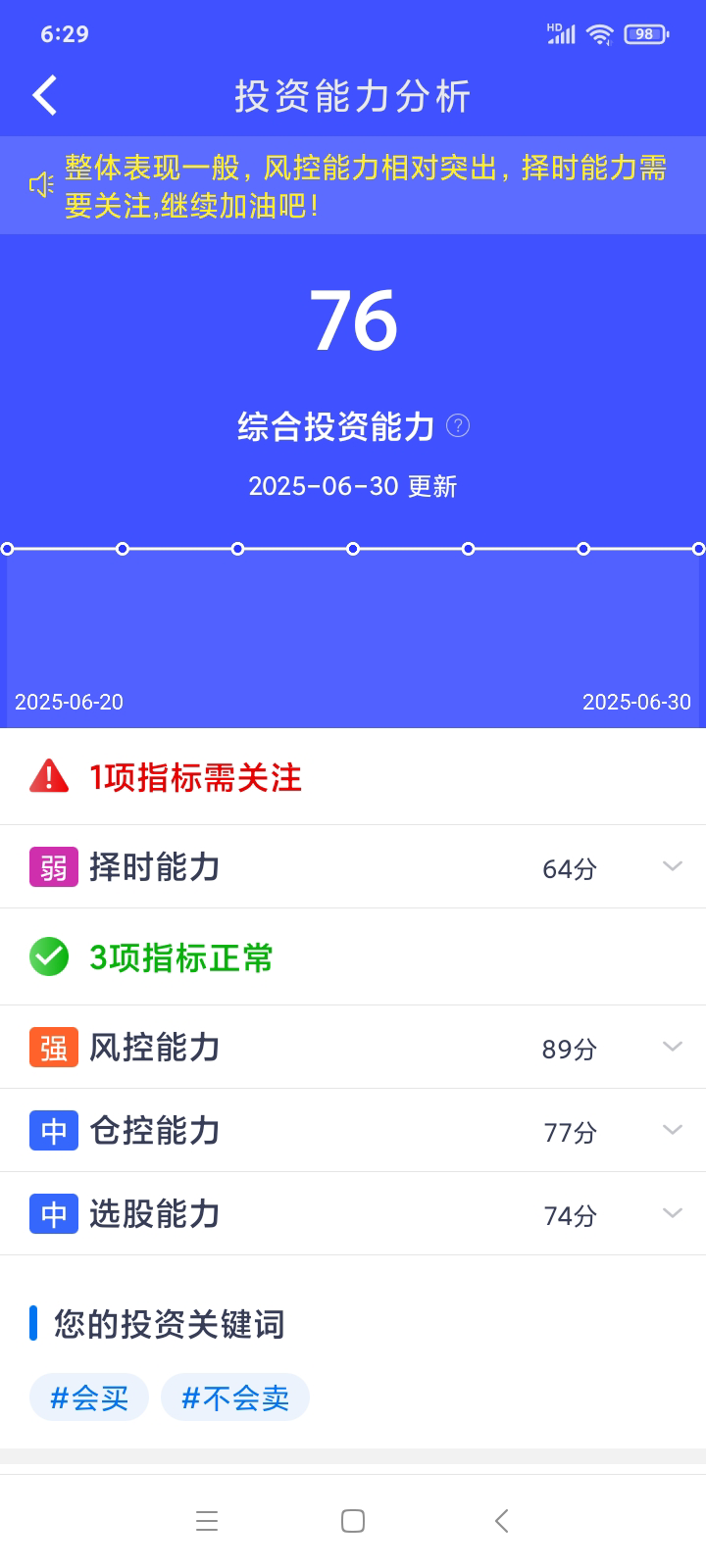The height and width of the screenshot is (1568, 706).
Task: Go back from 投资能力分析 page
Action: point(45,96)
